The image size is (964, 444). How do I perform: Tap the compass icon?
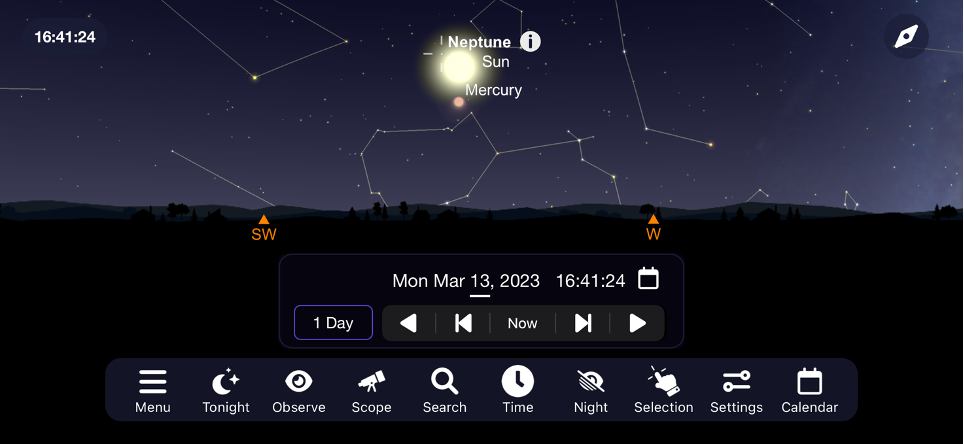tap(906, 37)
